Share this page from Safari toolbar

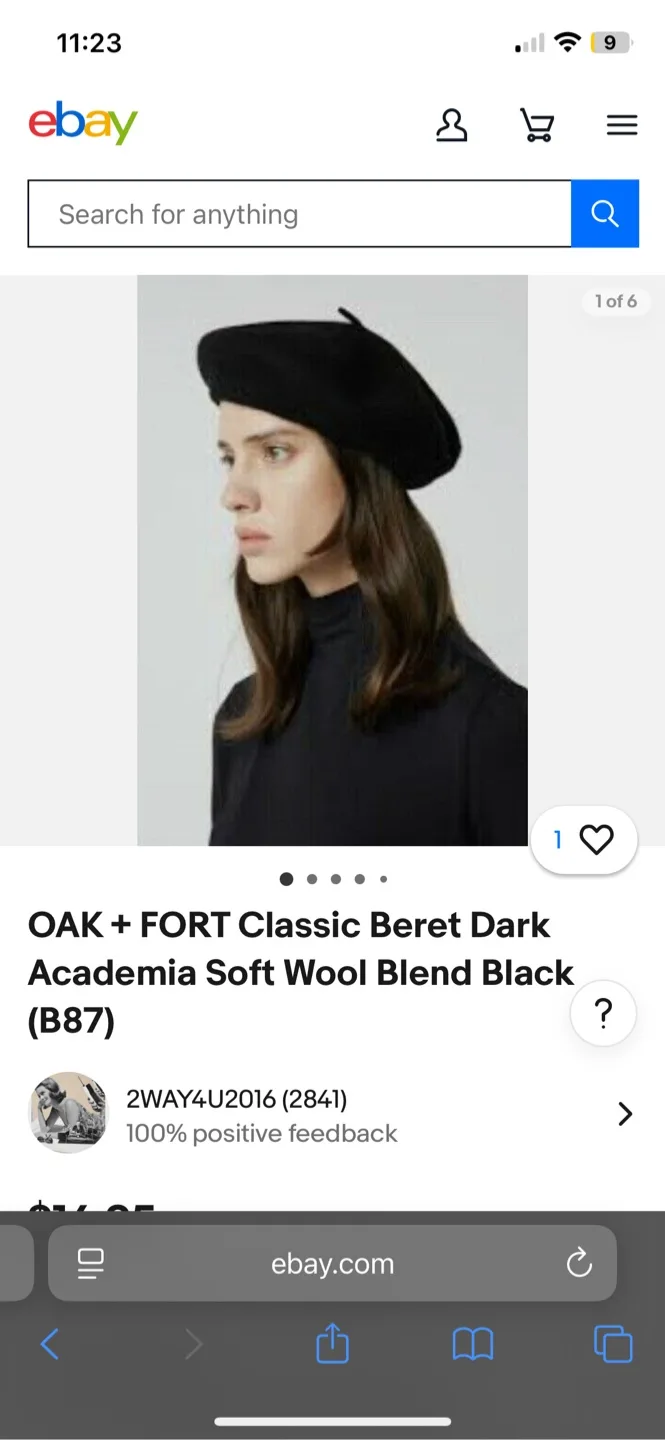(x=332, y=1344)
